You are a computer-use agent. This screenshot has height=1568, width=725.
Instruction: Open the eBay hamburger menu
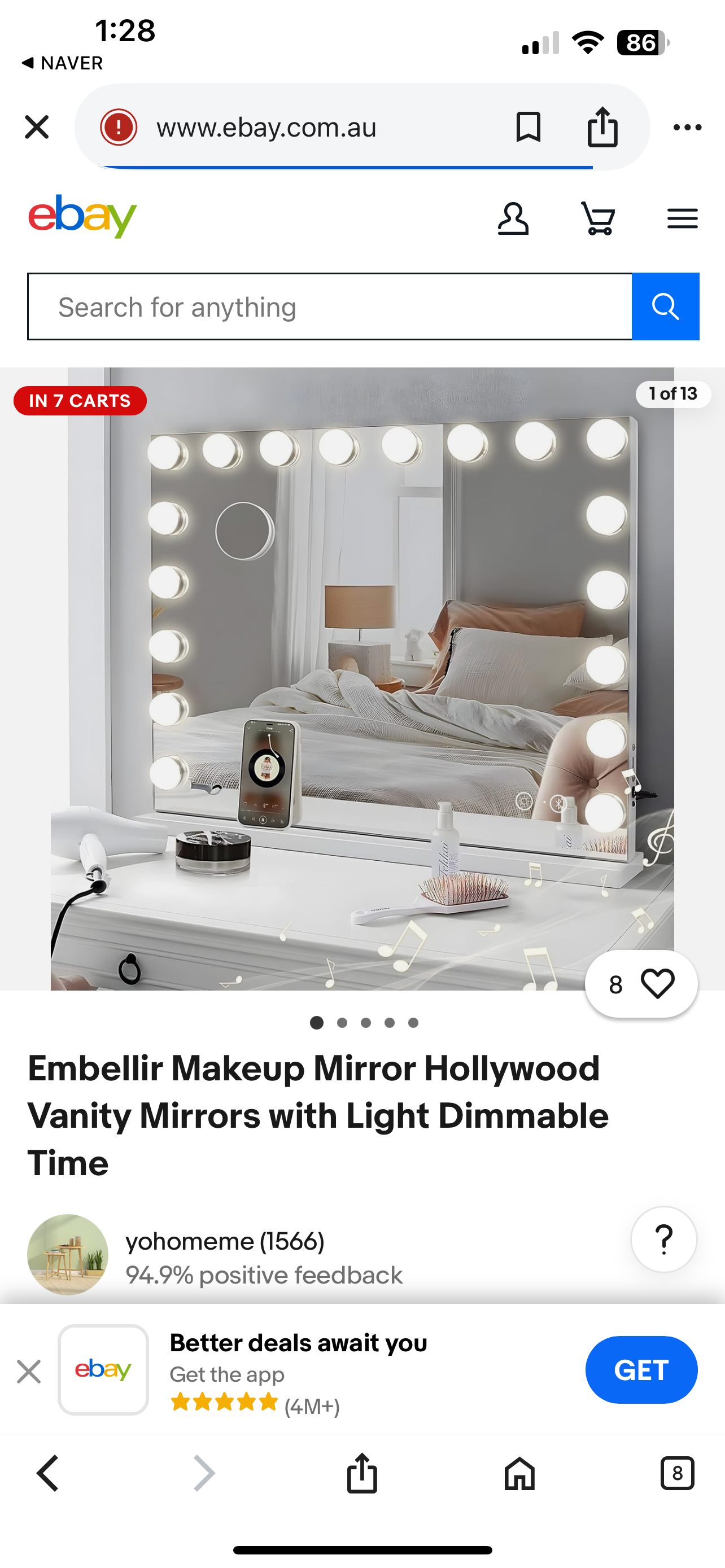(x=683, y=218)
